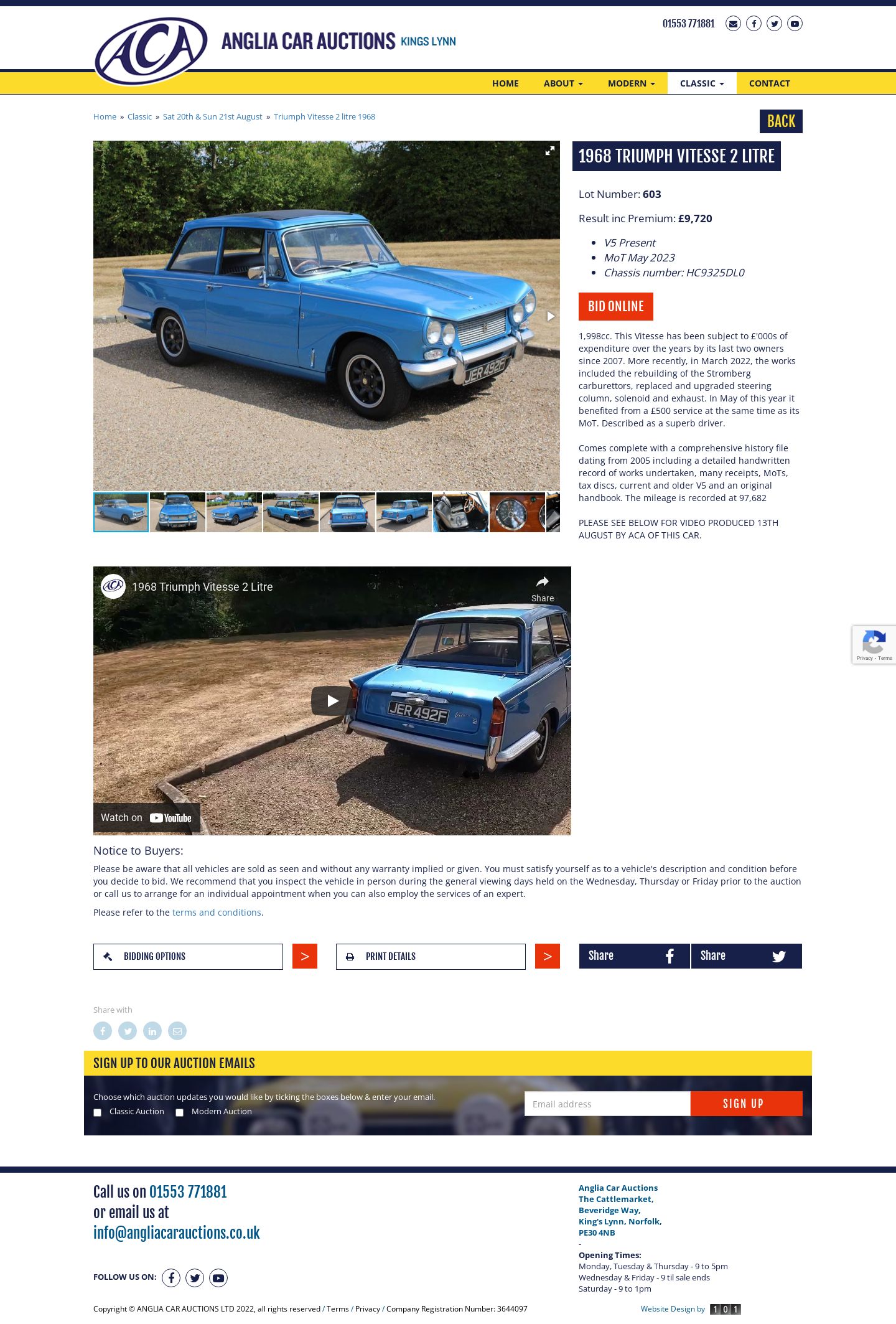Open the Bid Online button
896x1324 pixels.
click(x=615, y=306)
